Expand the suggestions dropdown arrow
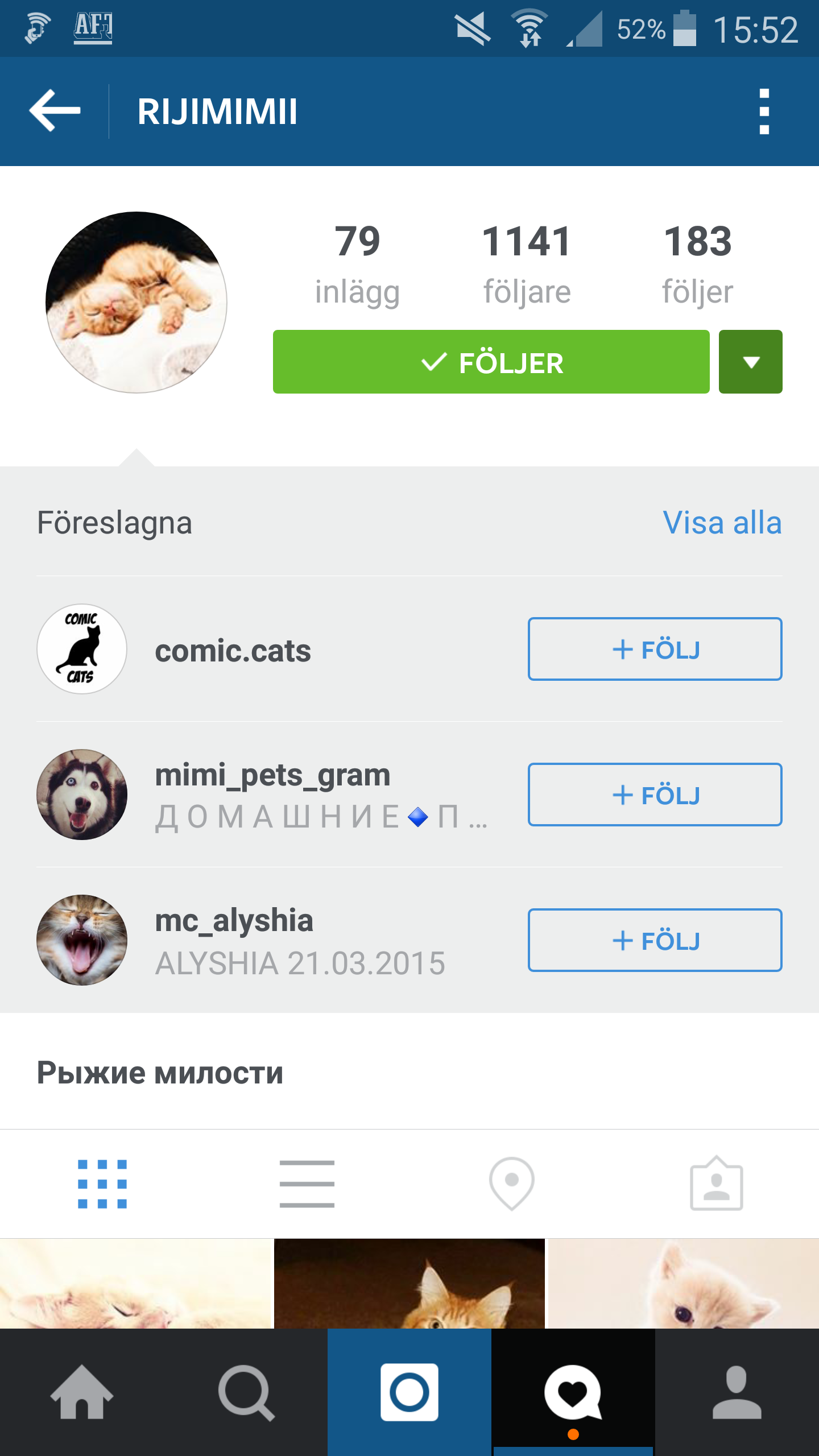 (750, 362)
